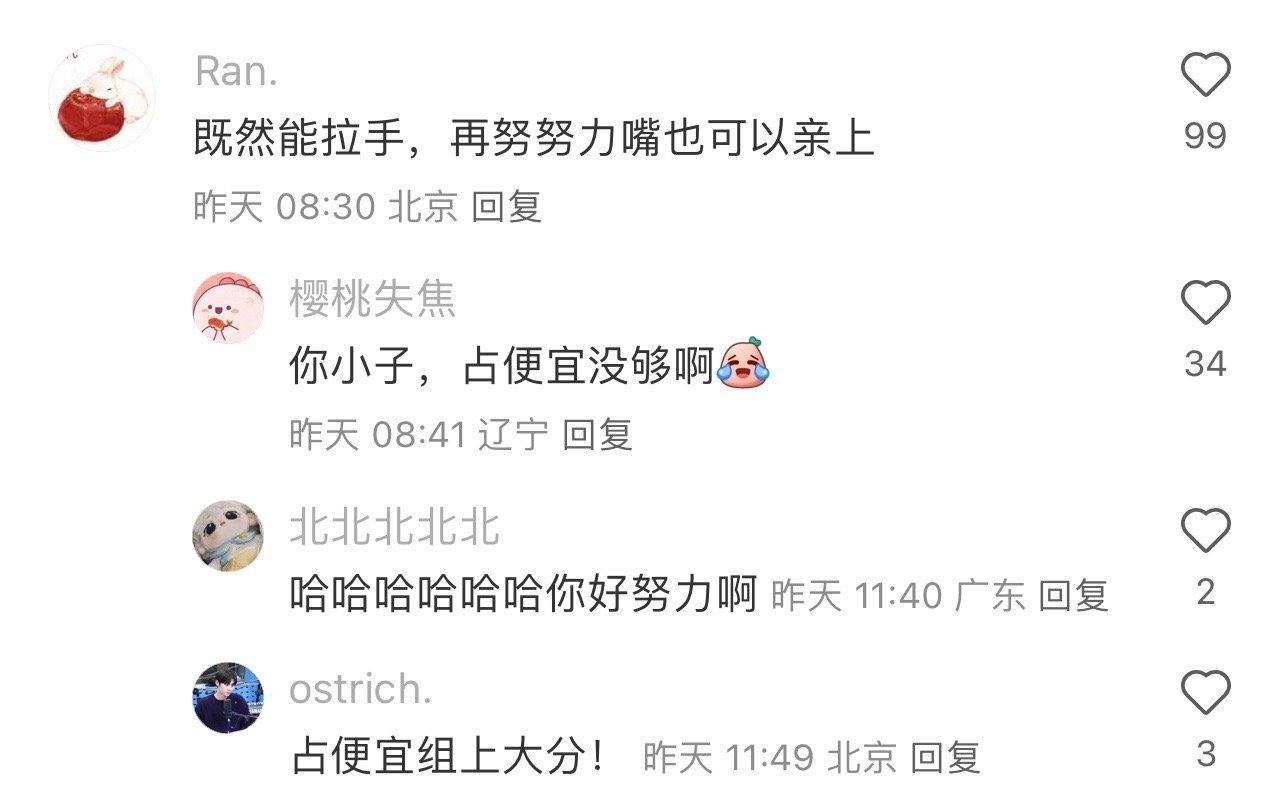Viewport: 1284px width, 796px height.
Task: Open 樱桃失焦's profile avatar
Action: point(228,307)
